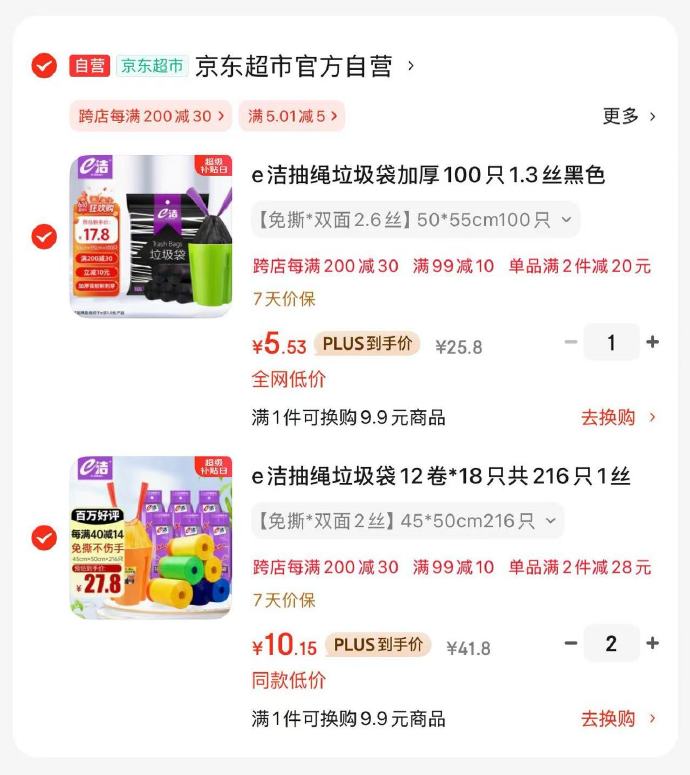Decrease quantity of the 216只 trash bags
690x775 pixels.
tap(571, 643)
